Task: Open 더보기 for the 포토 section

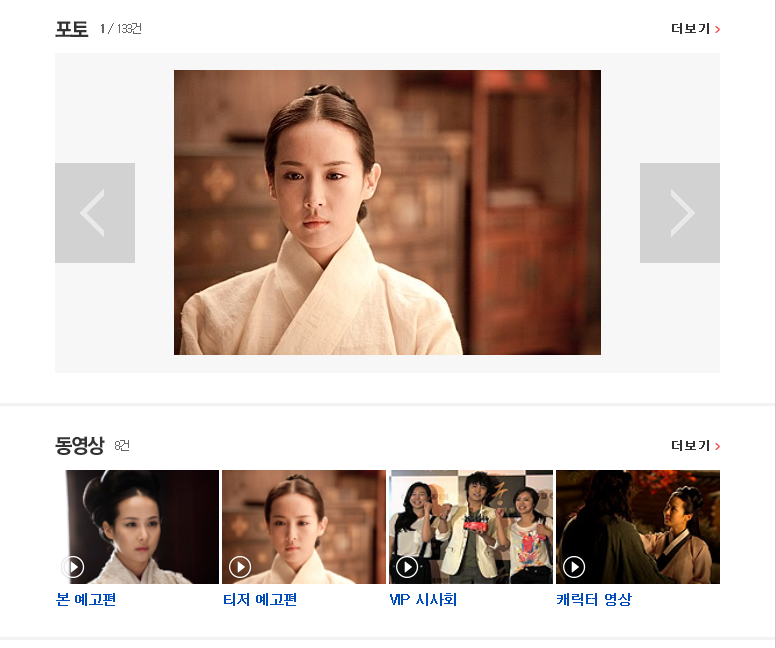Action: [x=695, y=29]
